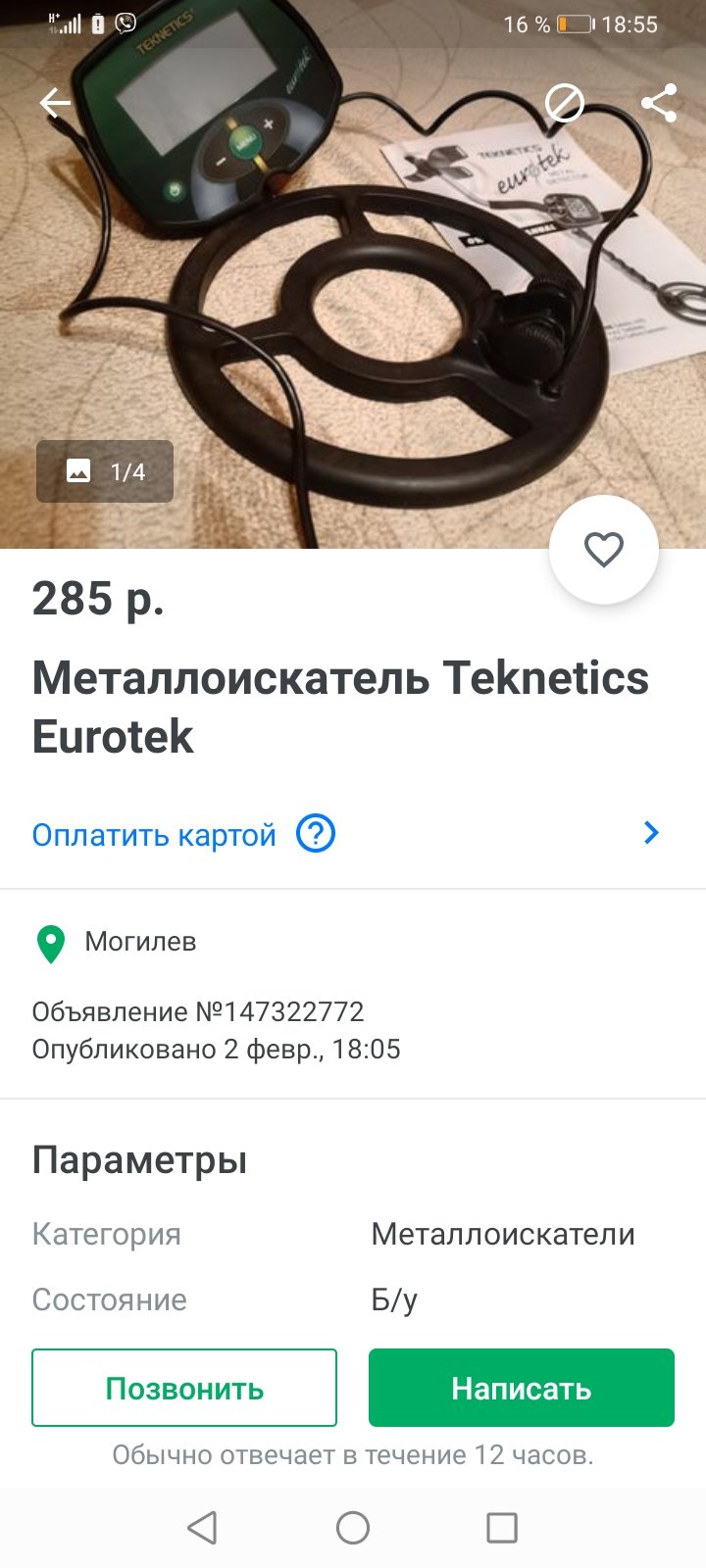Report the listing via the crossed-circle icon
The height and width of the screenshot is (1568, 706).
564,102
